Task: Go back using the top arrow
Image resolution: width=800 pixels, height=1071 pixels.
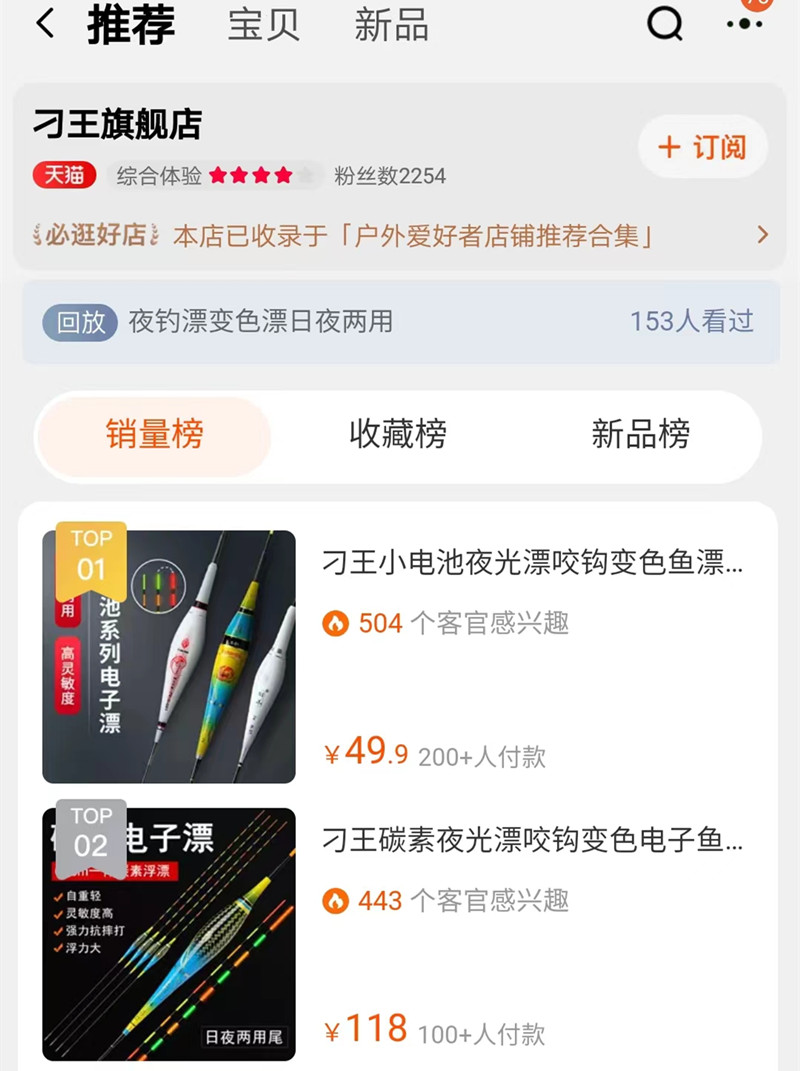Action: [x=45, y=24]
